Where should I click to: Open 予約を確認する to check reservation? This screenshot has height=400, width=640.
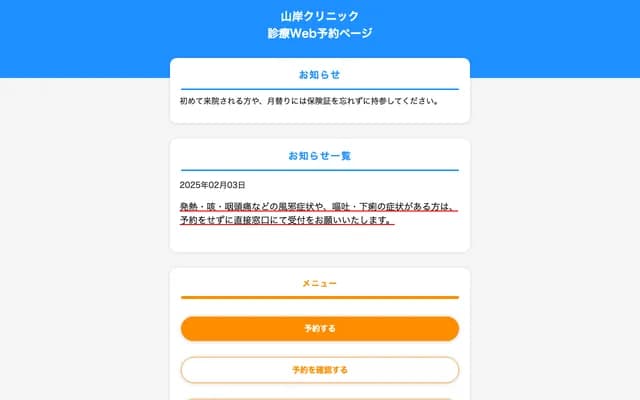point(319,370)
